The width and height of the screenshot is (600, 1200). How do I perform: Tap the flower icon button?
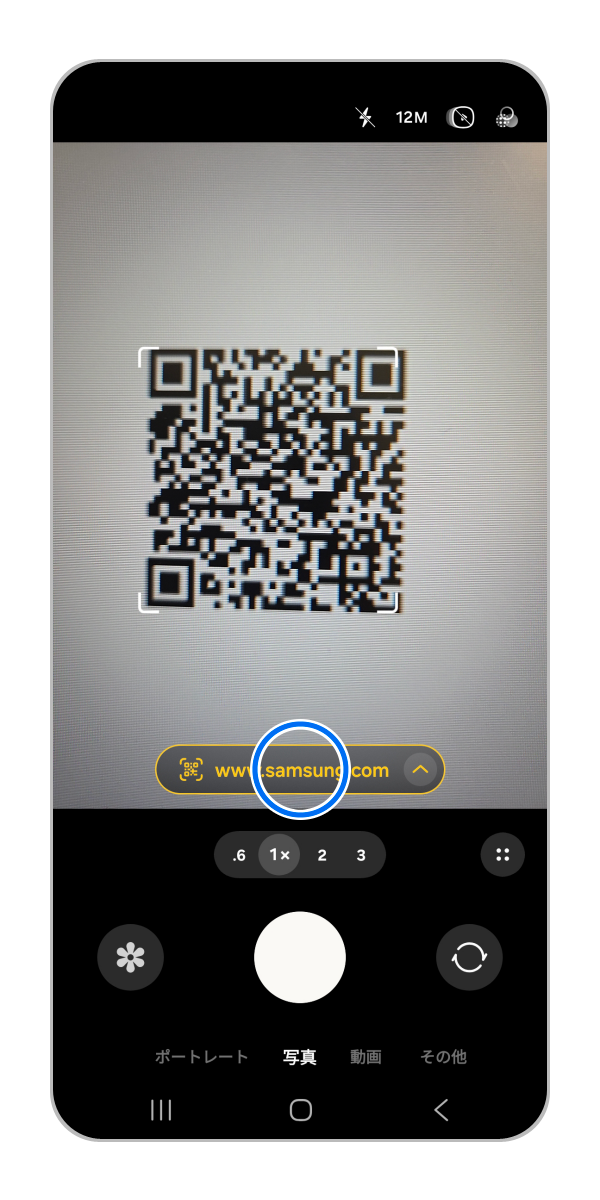point(130,958)
